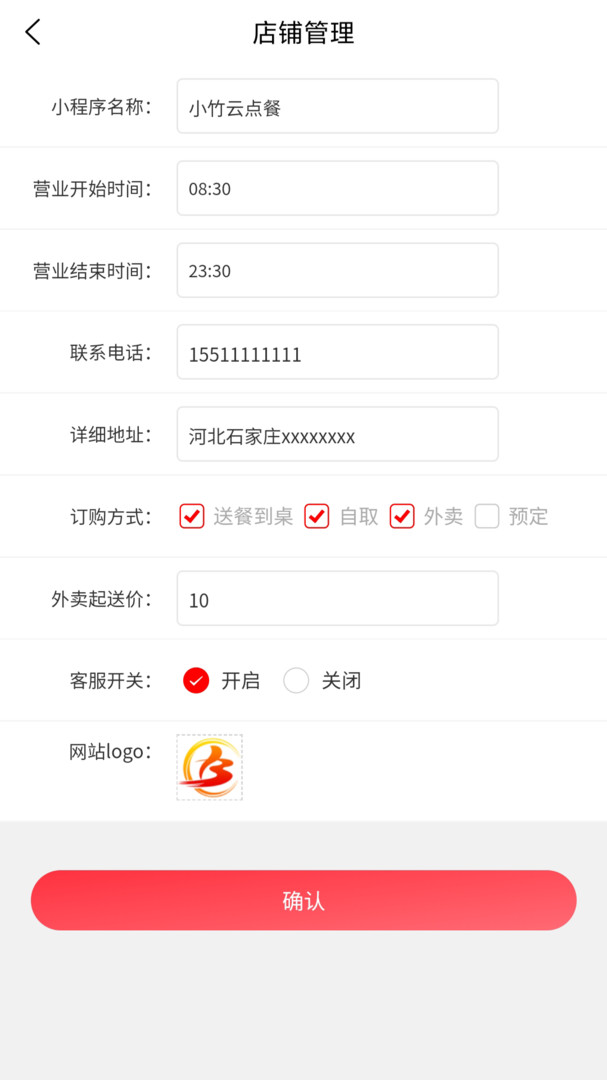Uncheck the 送餐到桌 checkbox
The width and height of the screenshot is (607, 1080).
(192, 516)
